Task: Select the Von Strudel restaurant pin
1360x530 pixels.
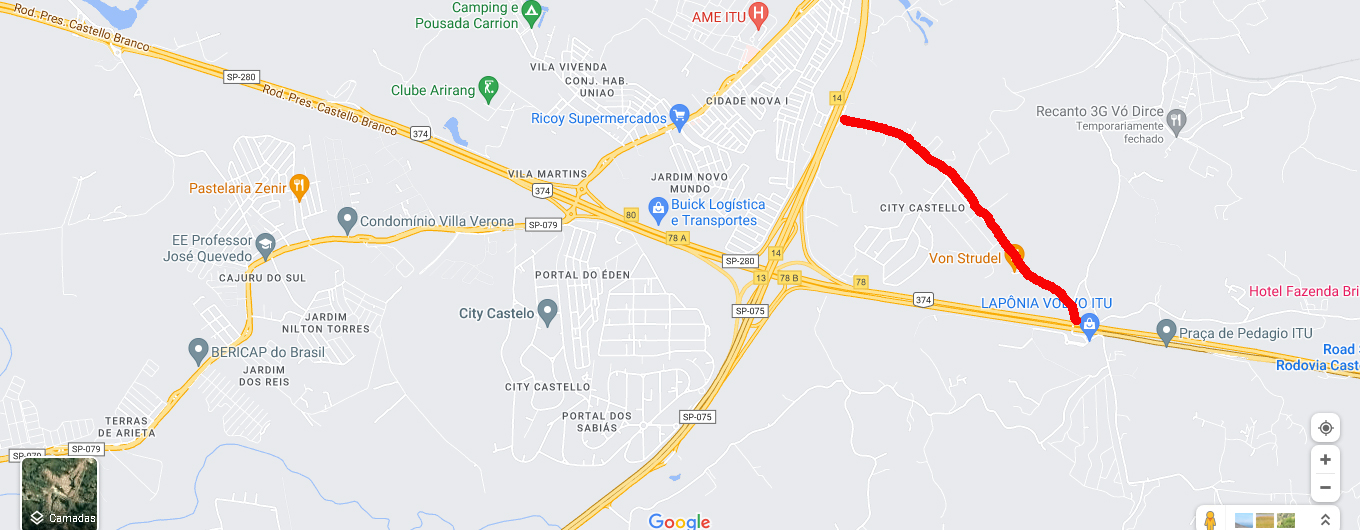Action: pyautogui.click(x=1014, y=256)
